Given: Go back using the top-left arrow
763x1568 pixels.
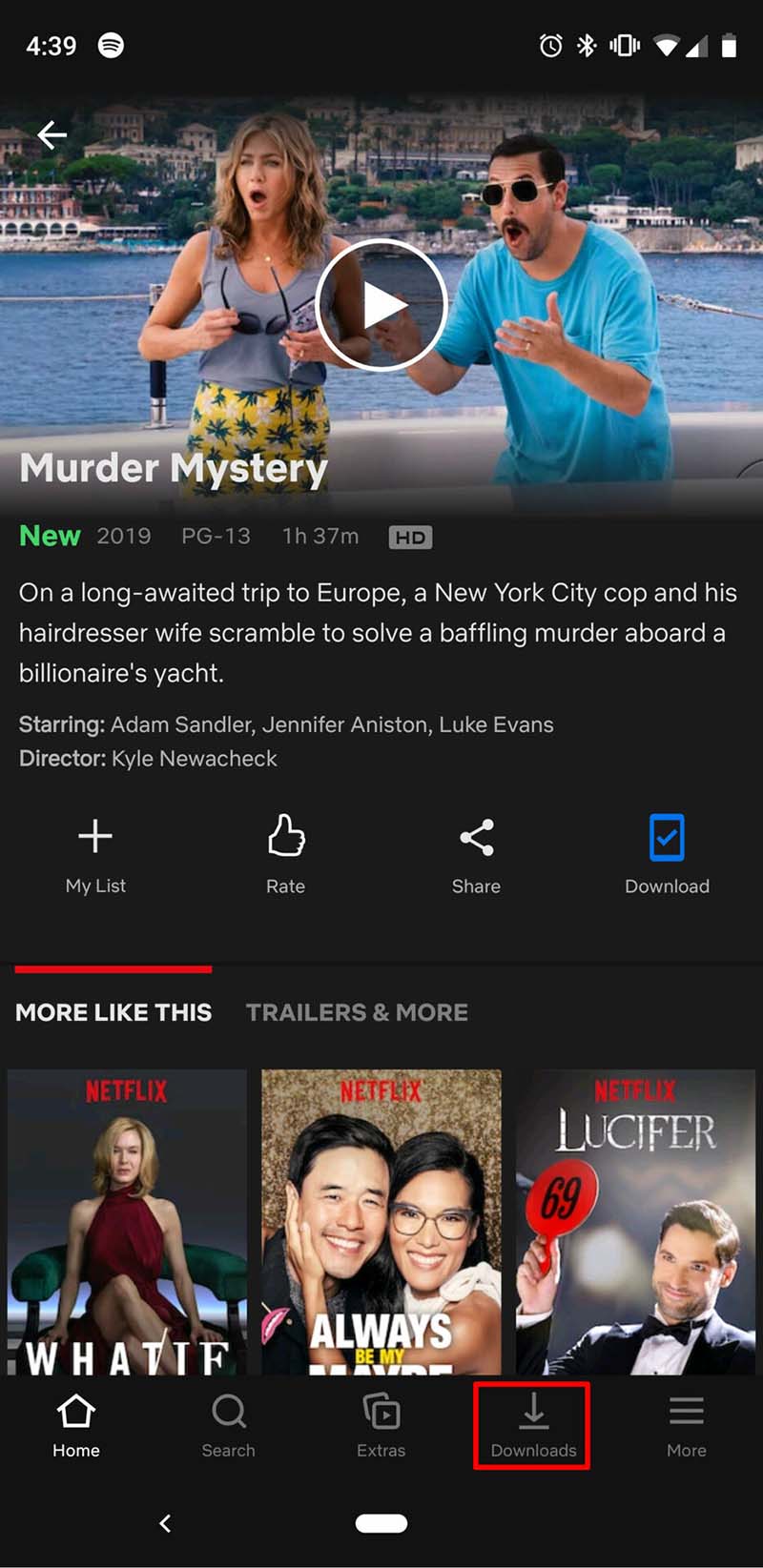Looking at the screenshot, I should coord(52,135).
